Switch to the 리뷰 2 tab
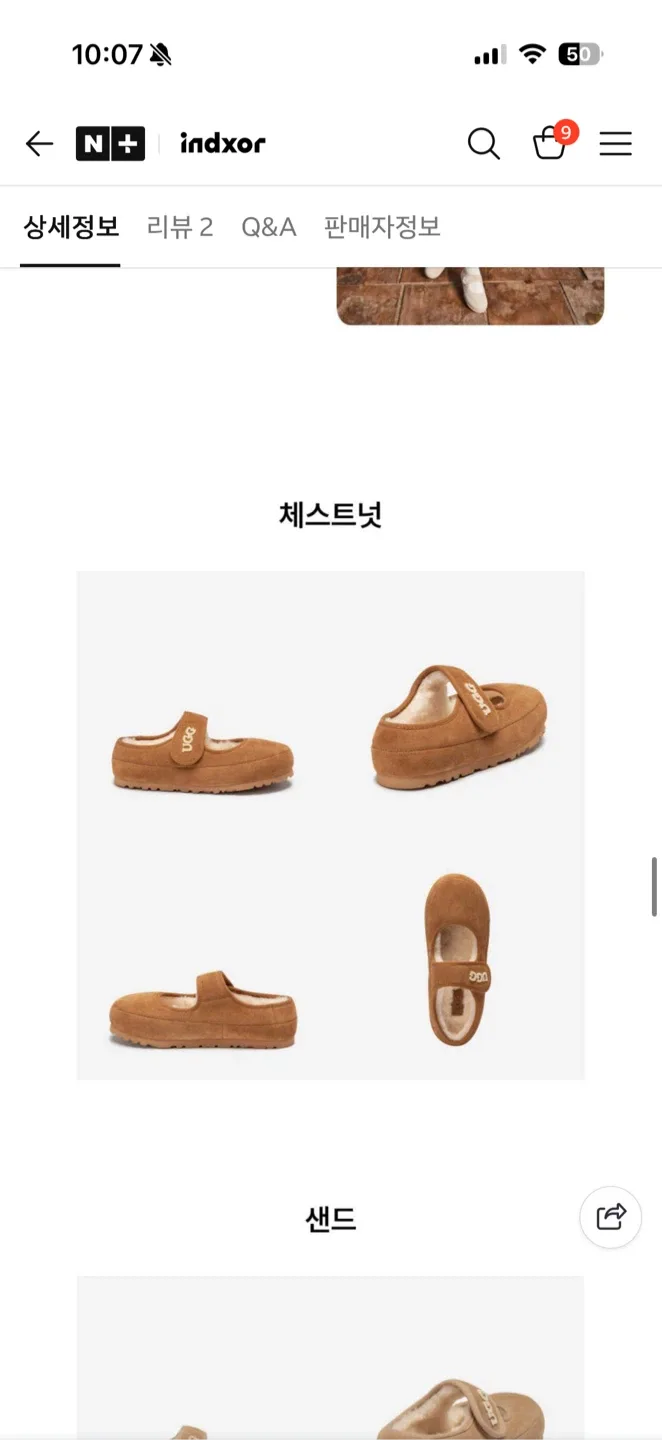Screen dimensions: 662x1440 click(180, 227)
